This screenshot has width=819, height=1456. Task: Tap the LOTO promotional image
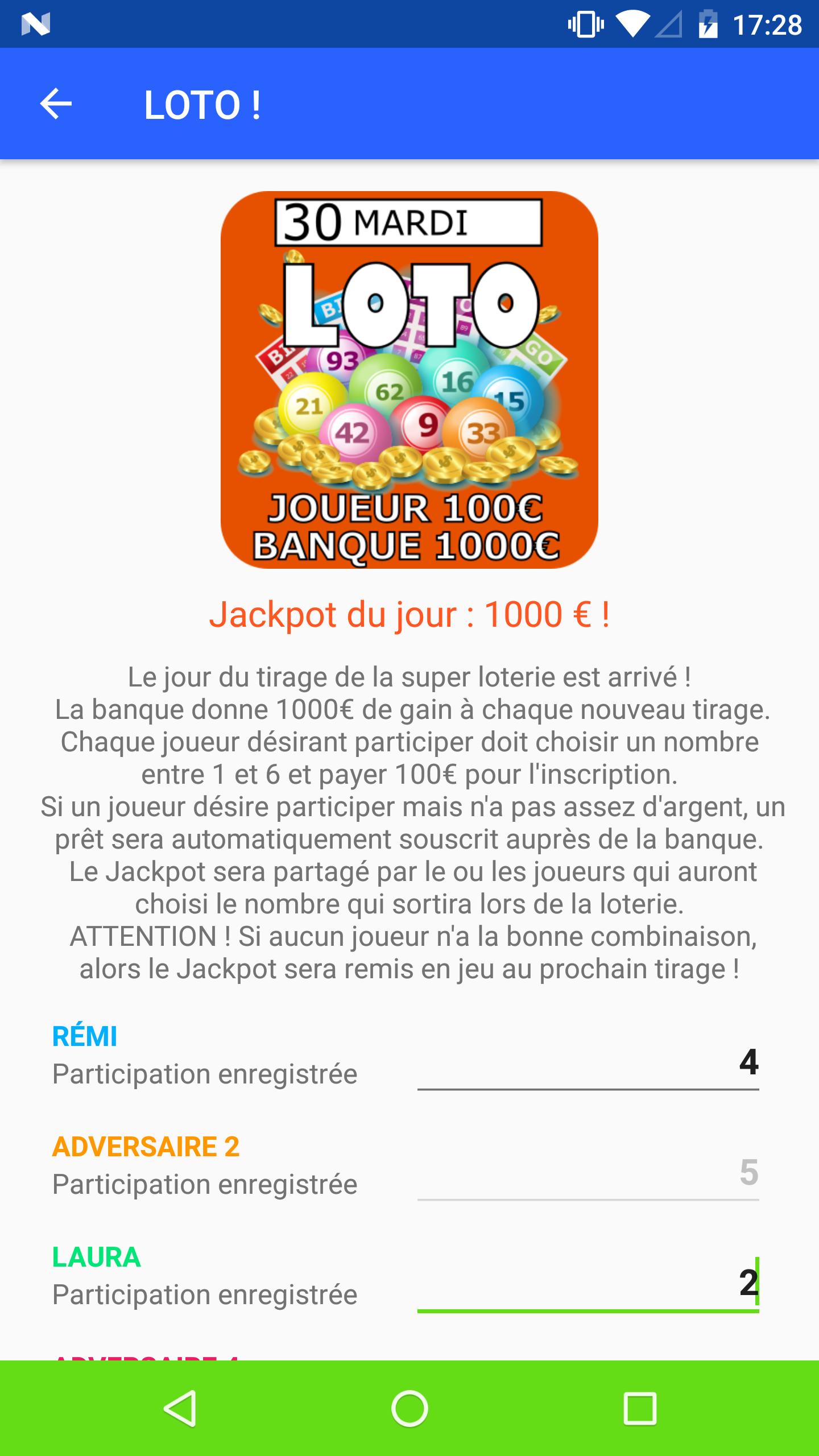click(408, 386)
